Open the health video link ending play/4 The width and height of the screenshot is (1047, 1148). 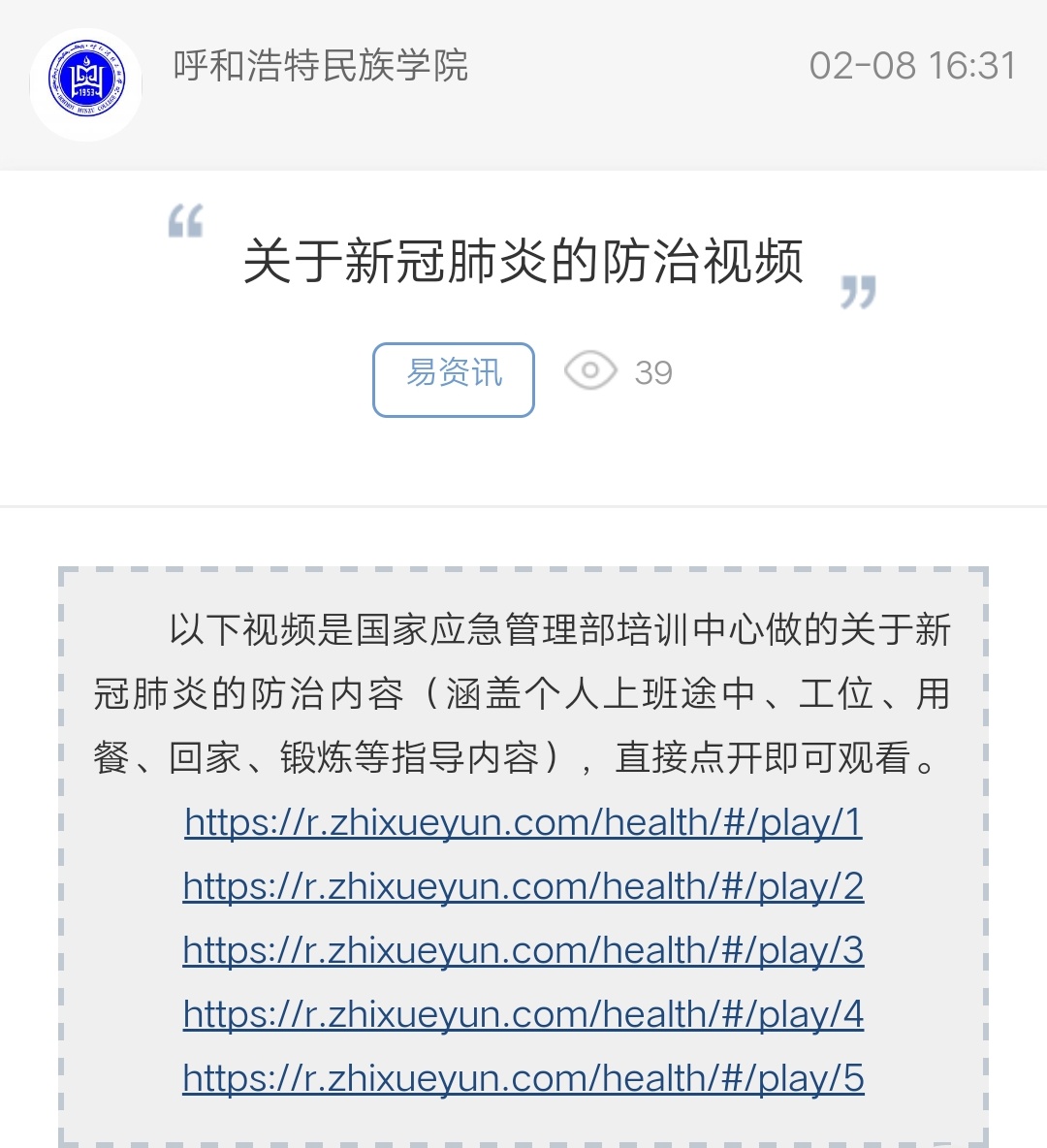click(x=523, y=1015)
